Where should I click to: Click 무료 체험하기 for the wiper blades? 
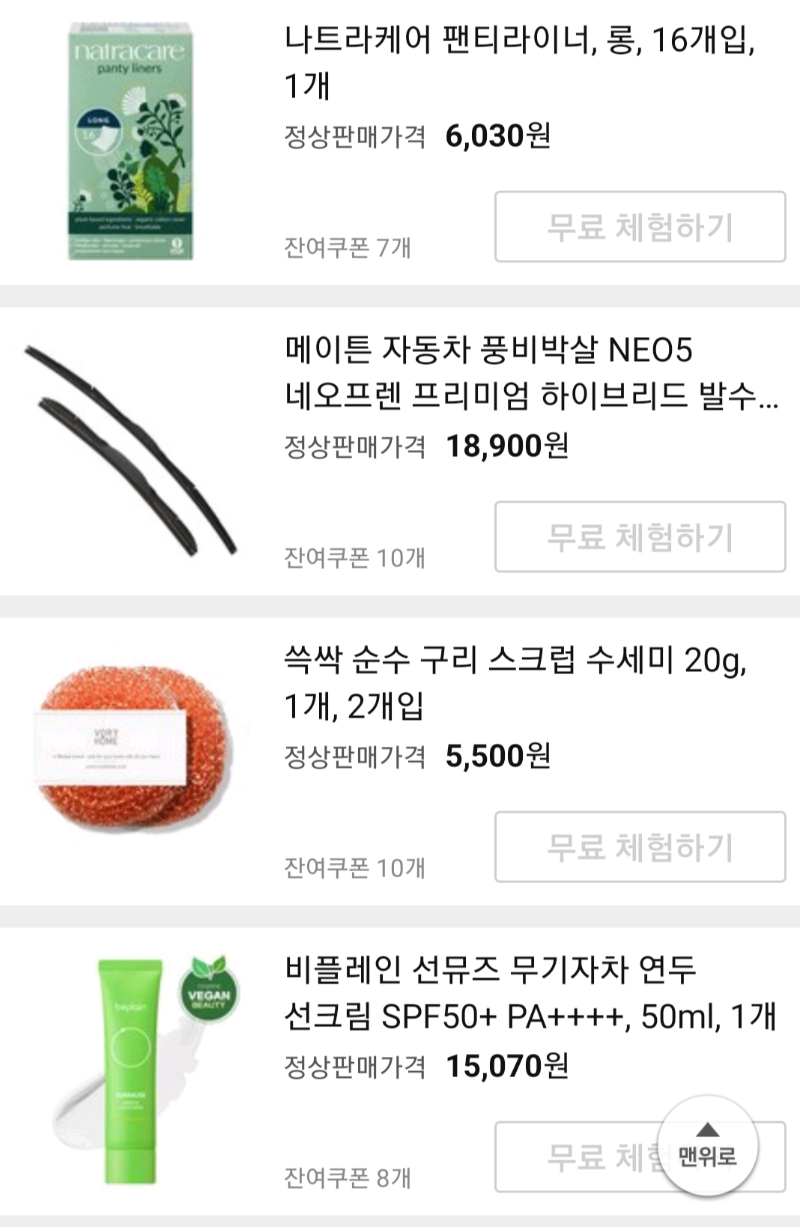click(640, 536)
